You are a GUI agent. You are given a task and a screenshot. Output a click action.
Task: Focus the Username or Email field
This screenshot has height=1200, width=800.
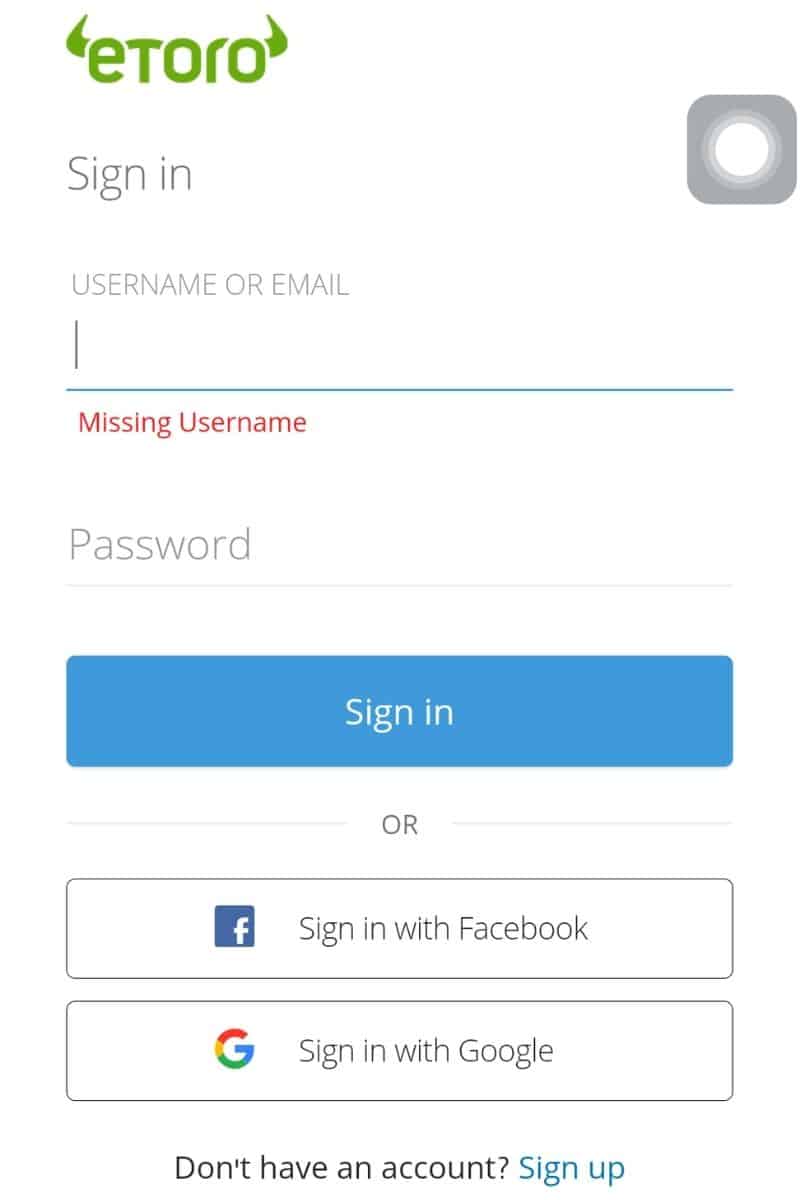(399, 348)
